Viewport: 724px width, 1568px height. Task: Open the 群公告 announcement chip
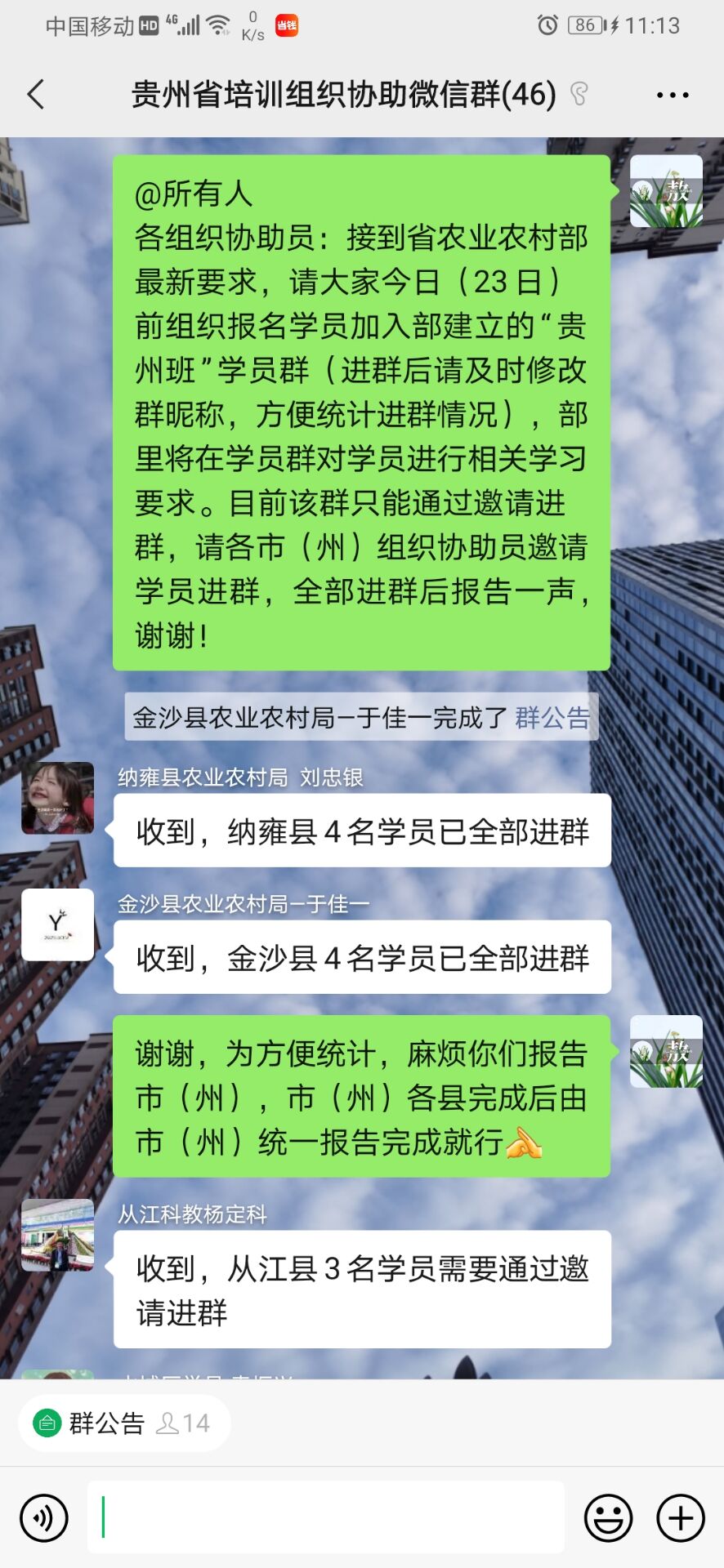123,1423
